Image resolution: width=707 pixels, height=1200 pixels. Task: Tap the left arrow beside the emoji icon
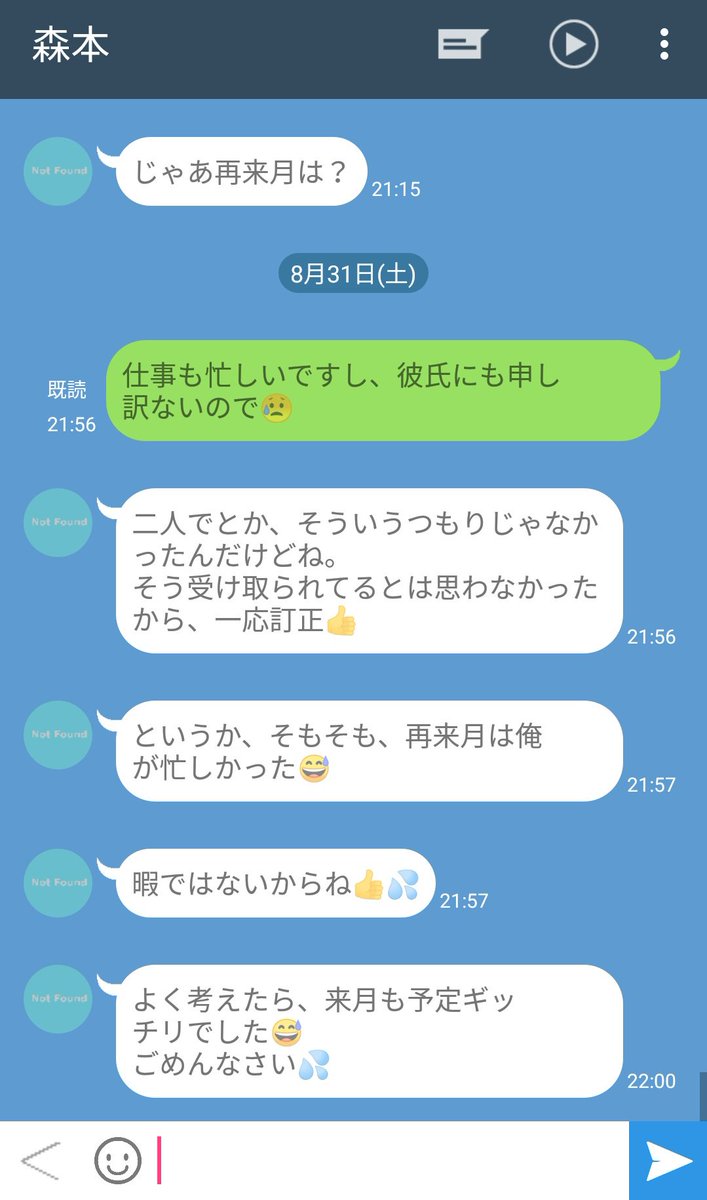(x=41, y=1161)
